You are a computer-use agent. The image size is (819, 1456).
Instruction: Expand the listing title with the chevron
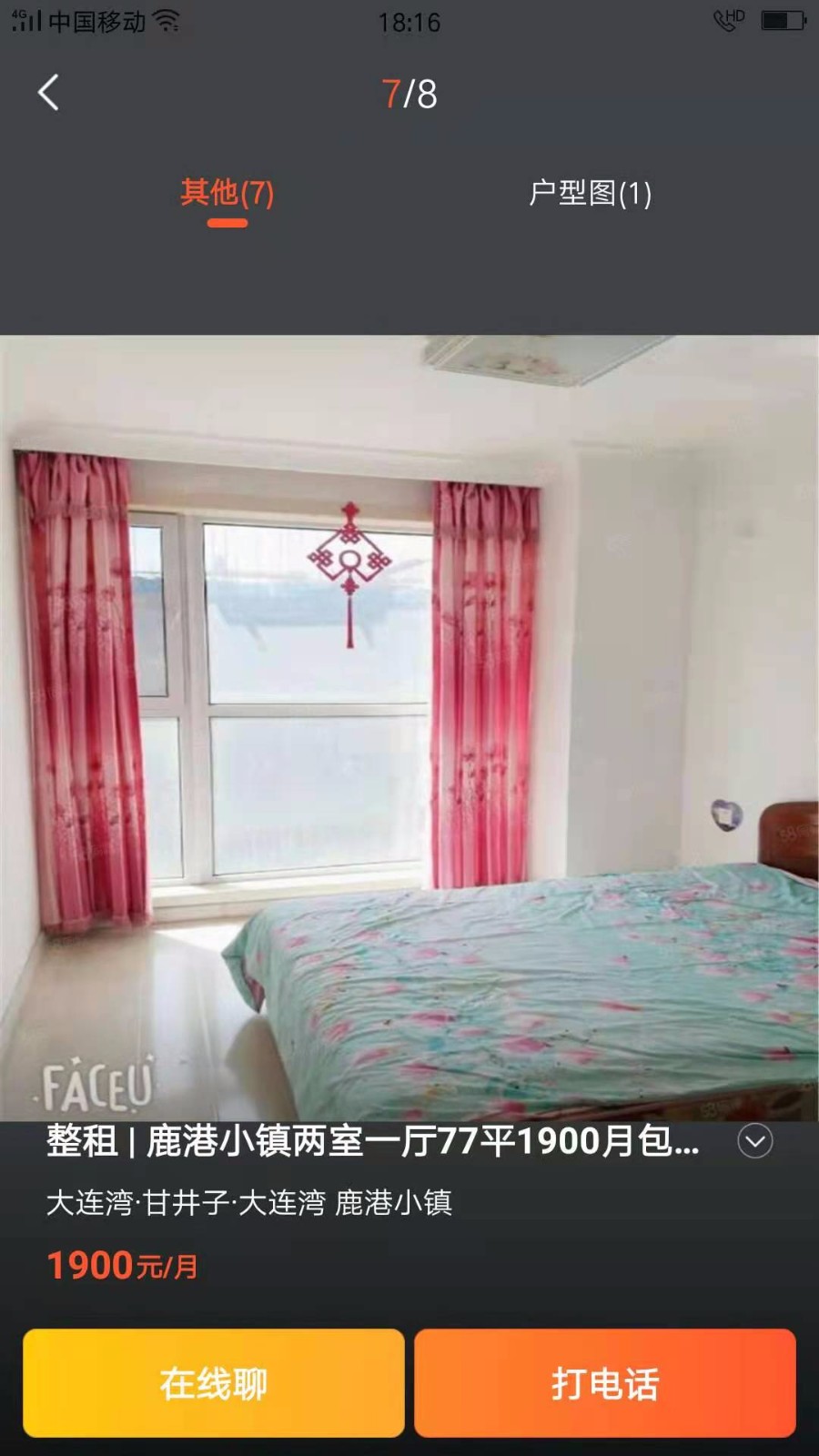[754, 1140]
